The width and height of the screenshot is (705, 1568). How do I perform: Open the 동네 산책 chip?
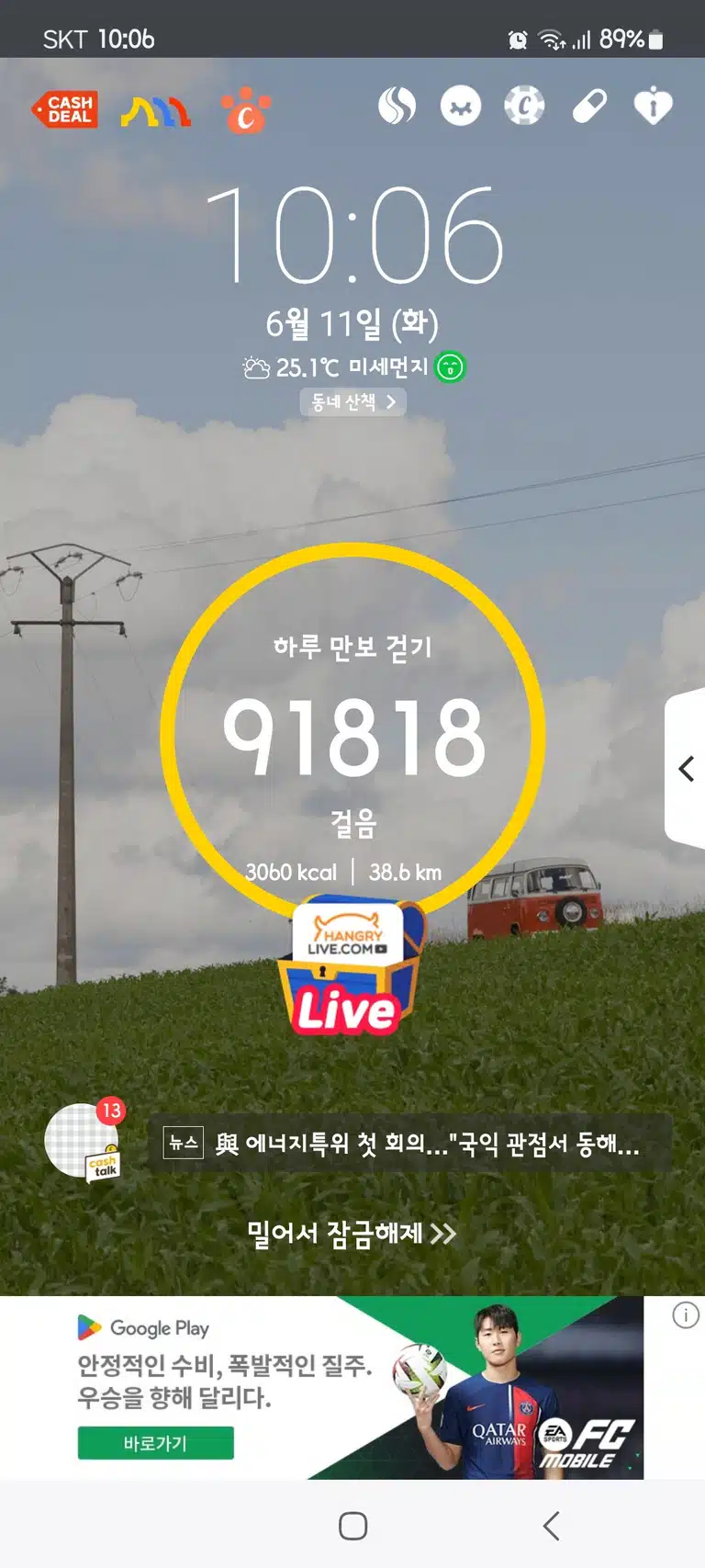click(352, 401)
